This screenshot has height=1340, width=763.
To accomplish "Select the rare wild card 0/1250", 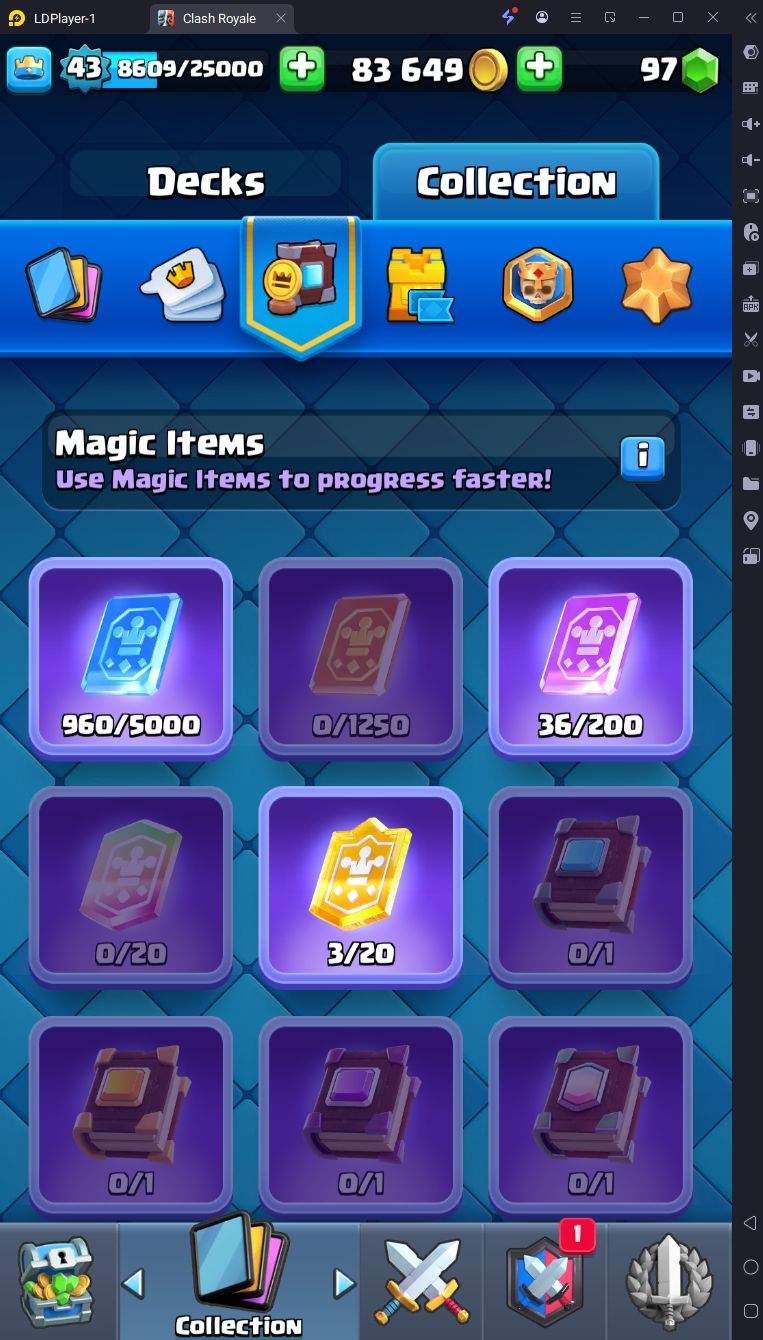I will (x=360, y=655).
